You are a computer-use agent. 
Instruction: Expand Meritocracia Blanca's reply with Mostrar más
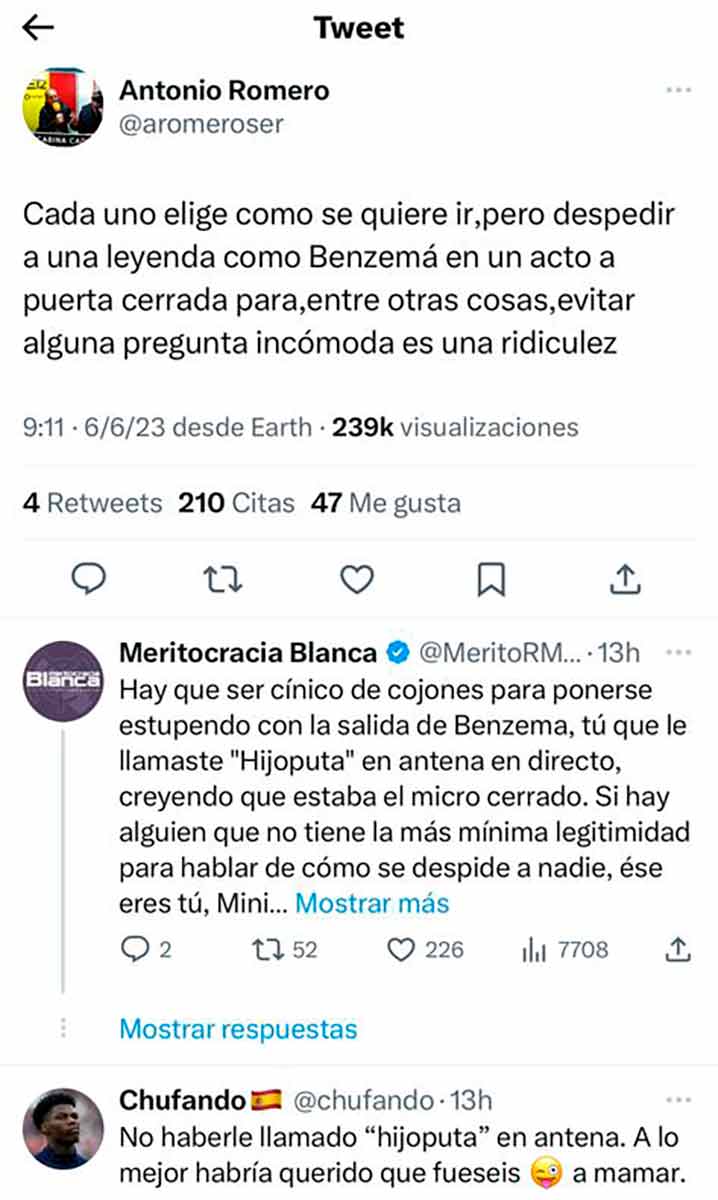(x=372, y=903)
